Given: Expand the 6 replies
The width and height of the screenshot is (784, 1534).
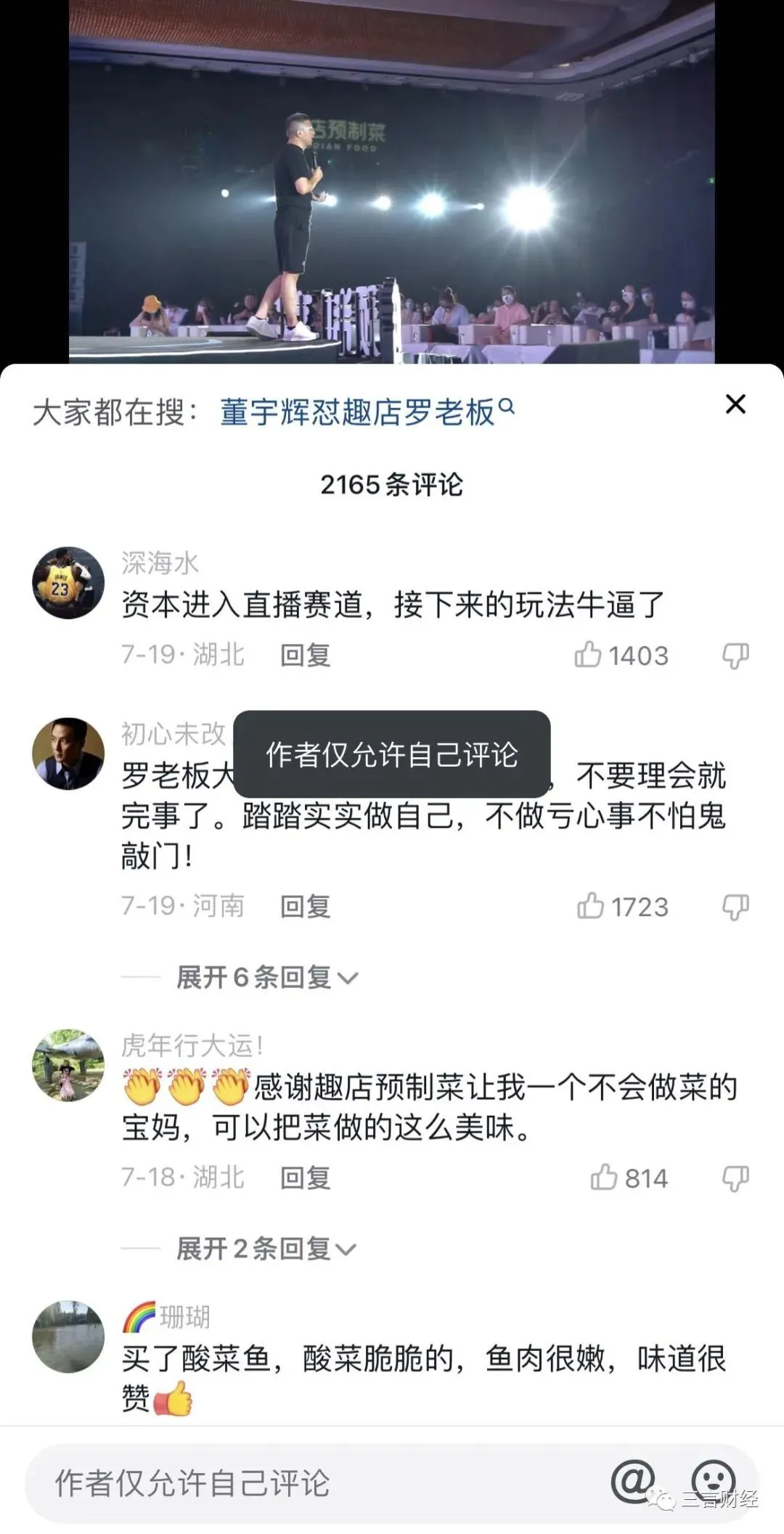Looking at the screenshot, I should 266,978.
